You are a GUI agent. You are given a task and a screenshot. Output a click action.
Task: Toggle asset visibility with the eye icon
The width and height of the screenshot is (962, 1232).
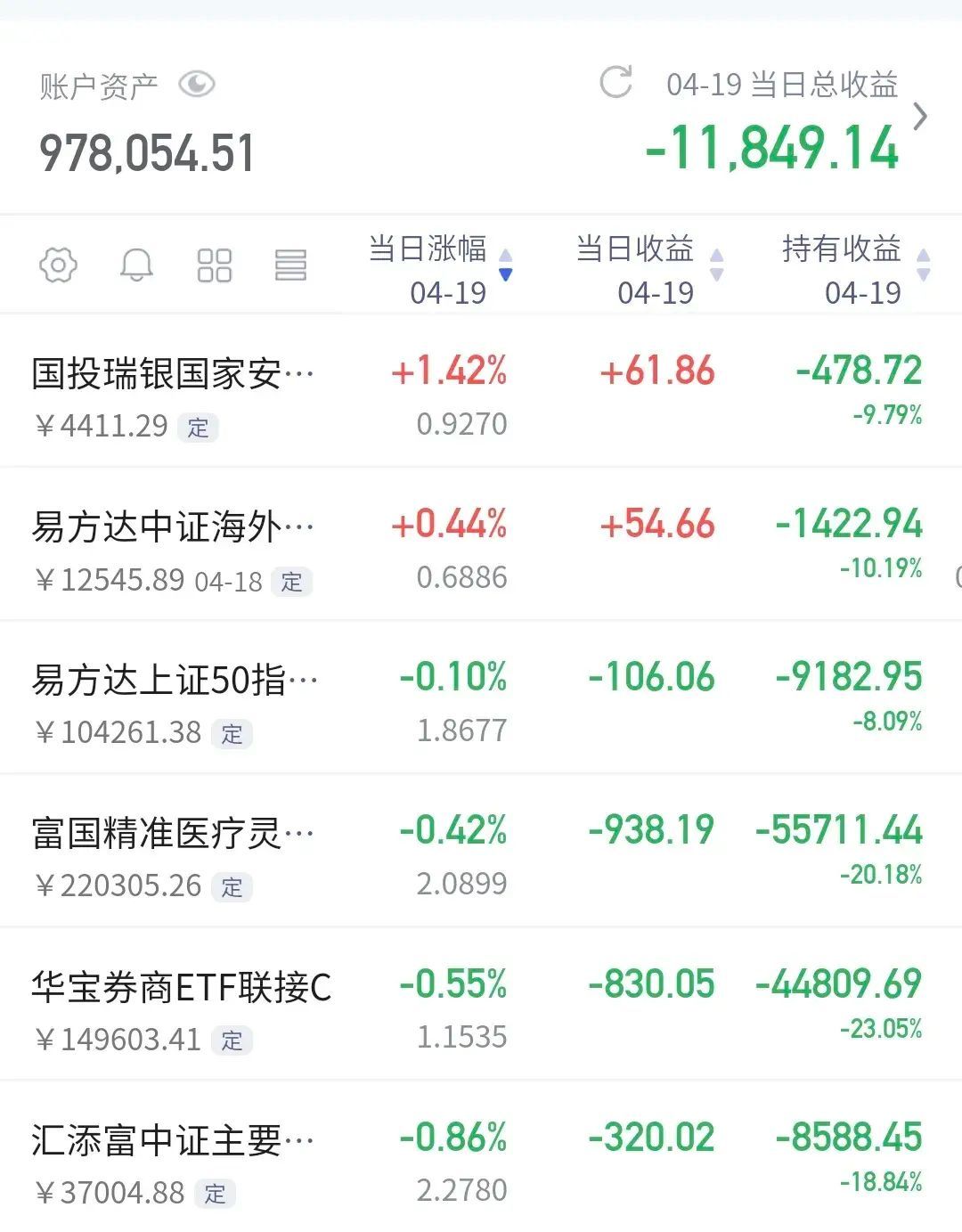pyautogui.click(x=198, y=84)
